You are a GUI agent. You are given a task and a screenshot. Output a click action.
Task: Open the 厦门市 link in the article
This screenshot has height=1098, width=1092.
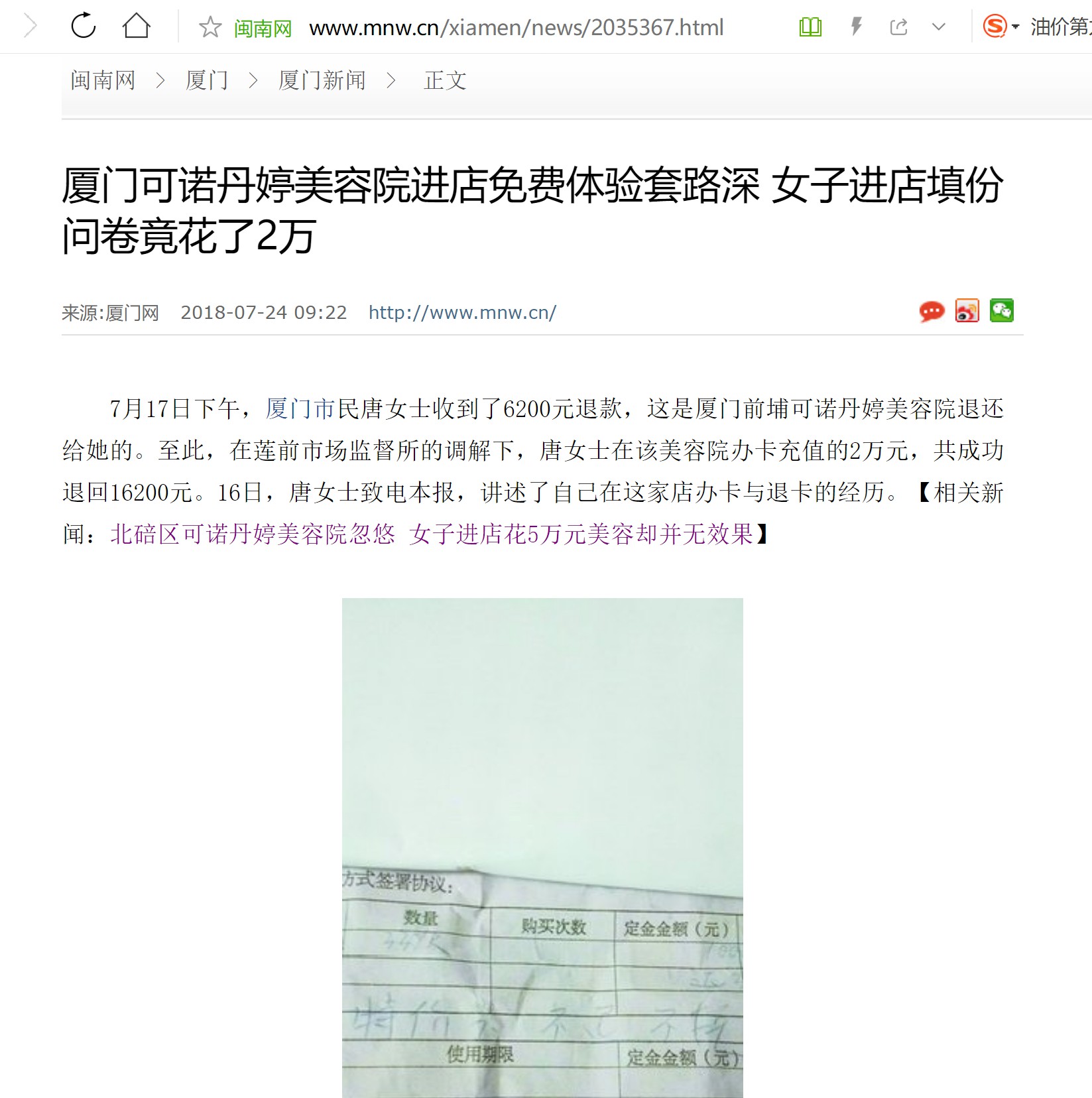click(x=300, y=409)
